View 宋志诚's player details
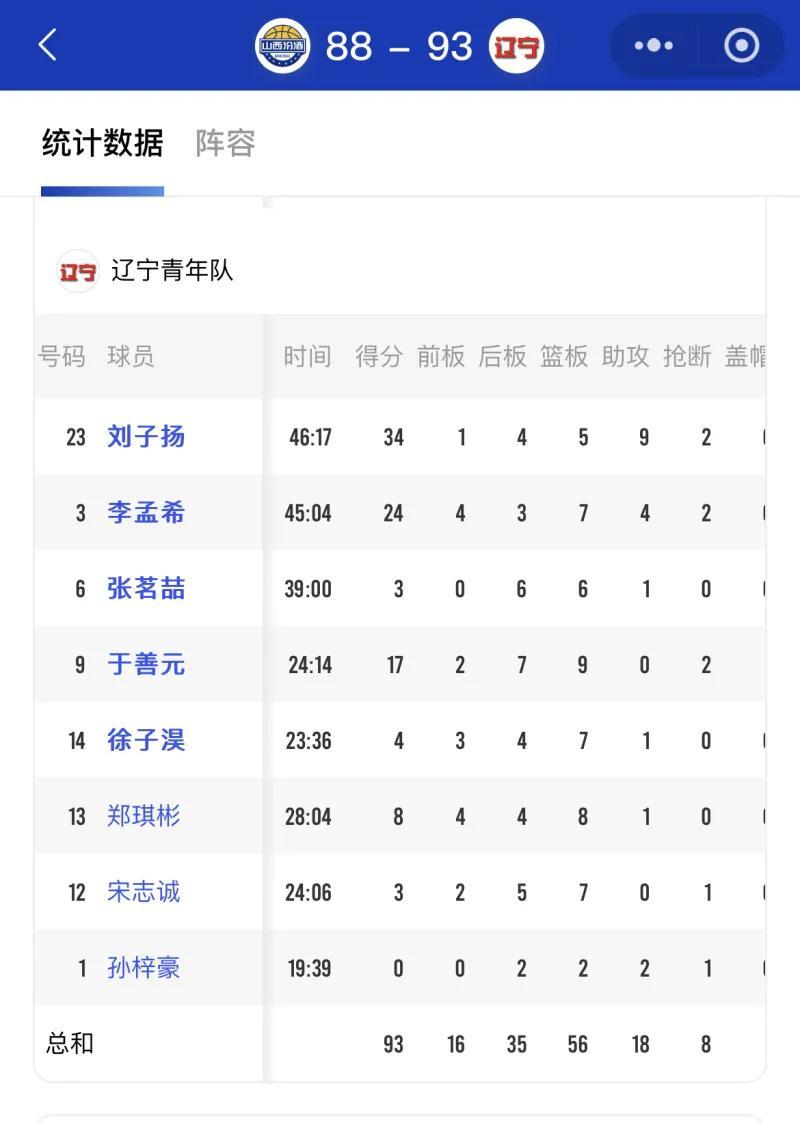800x1123 pixels. 144,892
